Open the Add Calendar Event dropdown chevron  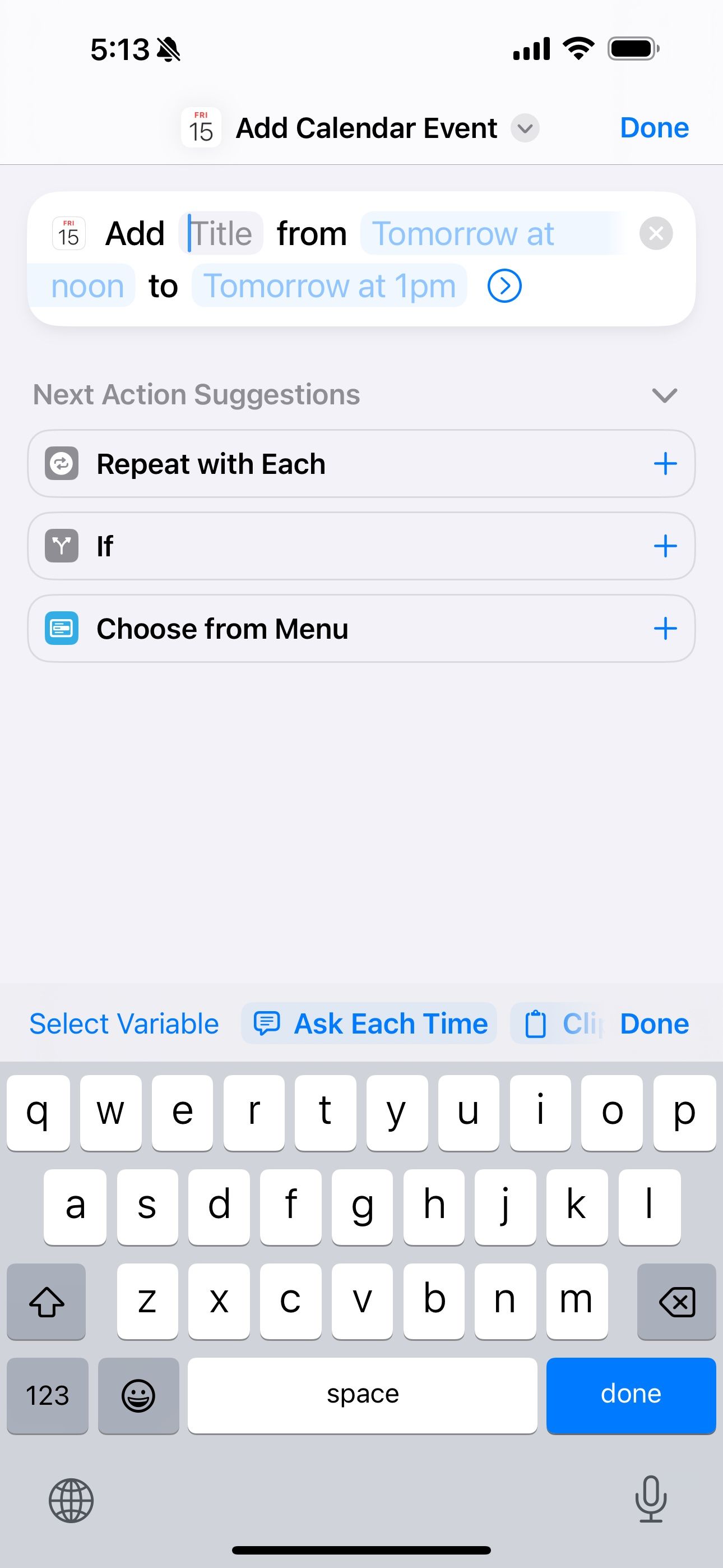tap(525, 128)
